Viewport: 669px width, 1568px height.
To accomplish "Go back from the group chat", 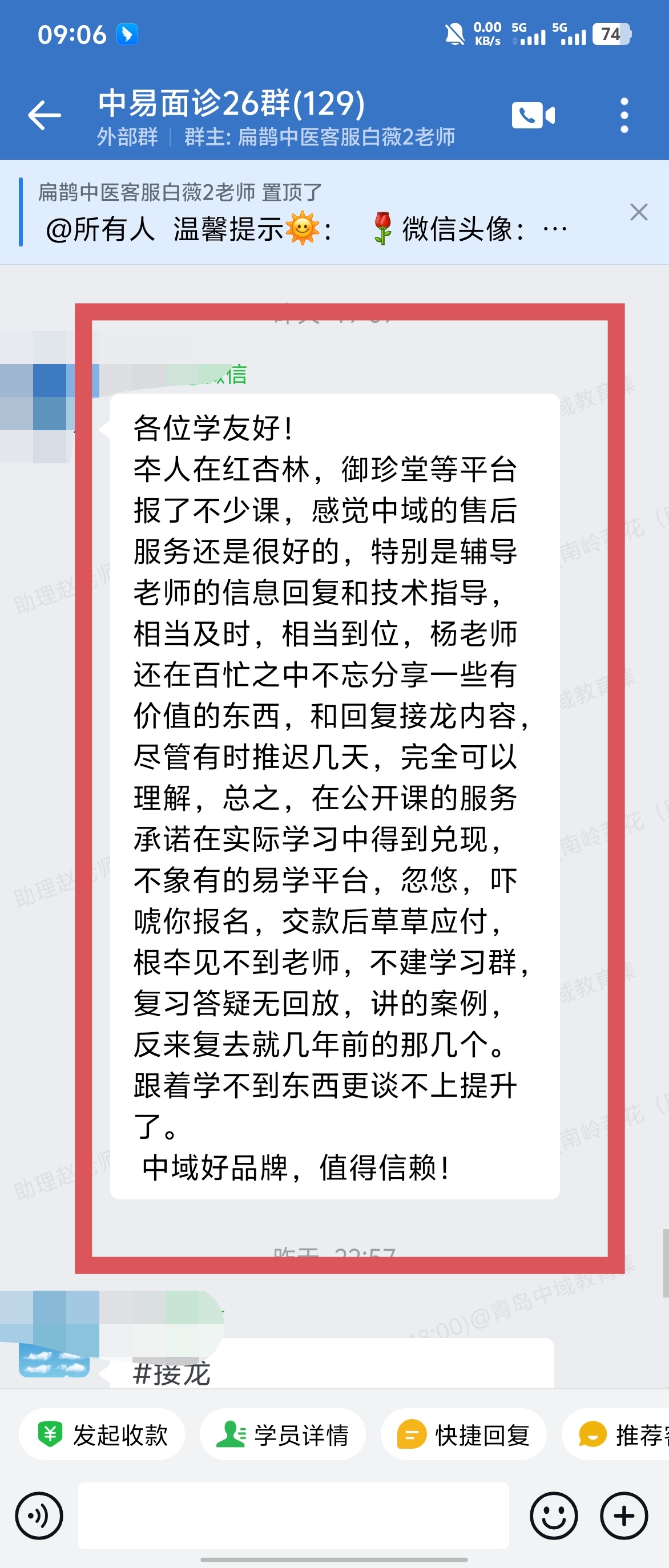I will pos(45,115).
